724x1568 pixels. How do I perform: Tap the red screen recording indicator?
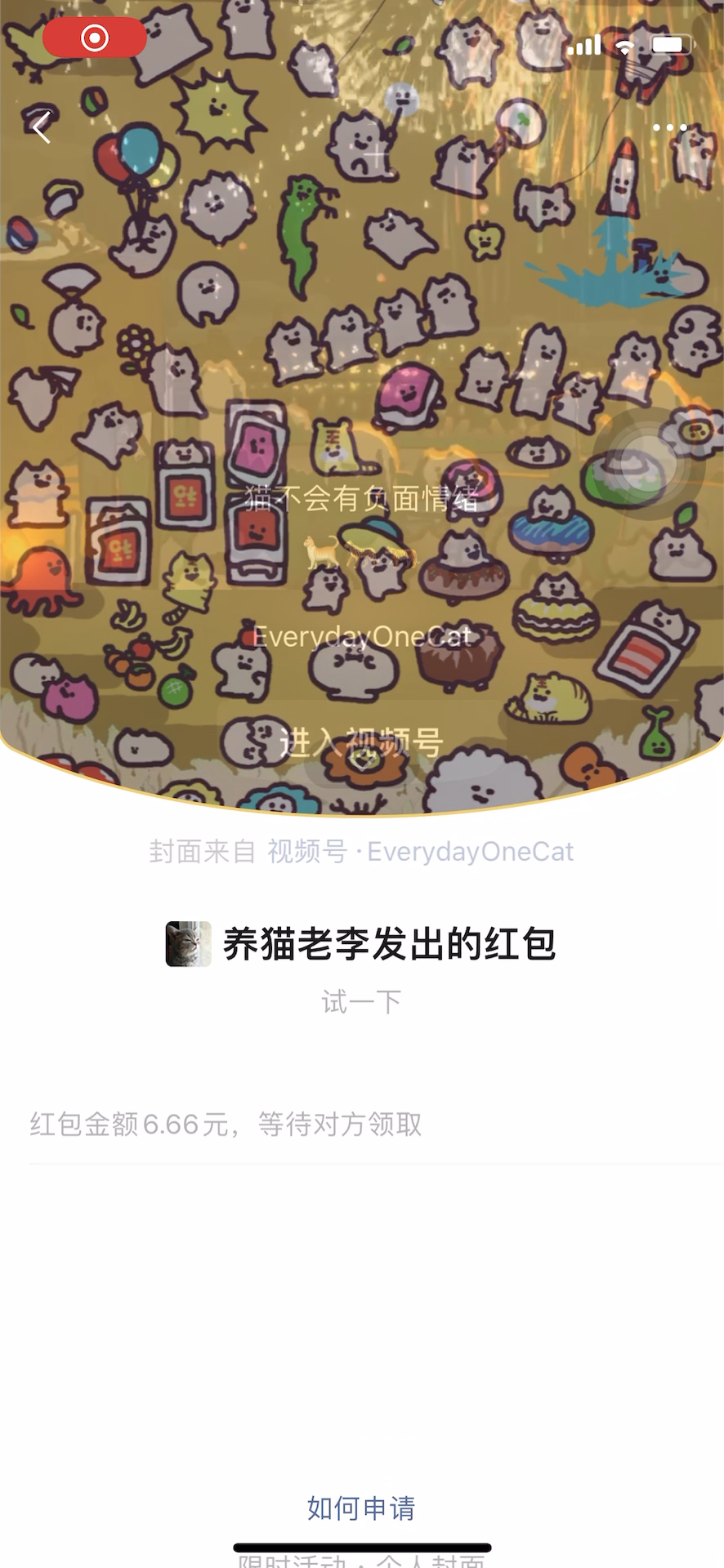point(96,38)
